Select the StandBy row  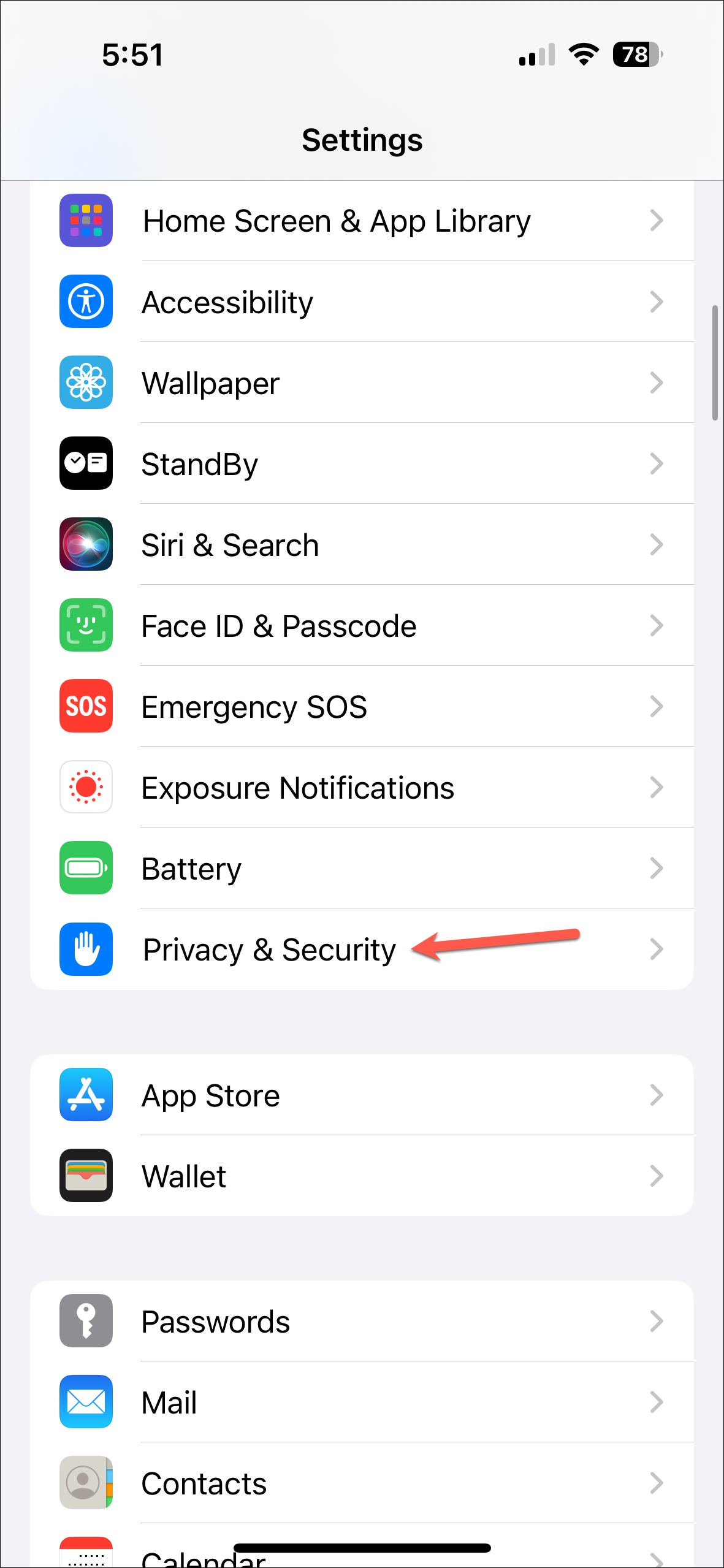click(x=362, y=464)
